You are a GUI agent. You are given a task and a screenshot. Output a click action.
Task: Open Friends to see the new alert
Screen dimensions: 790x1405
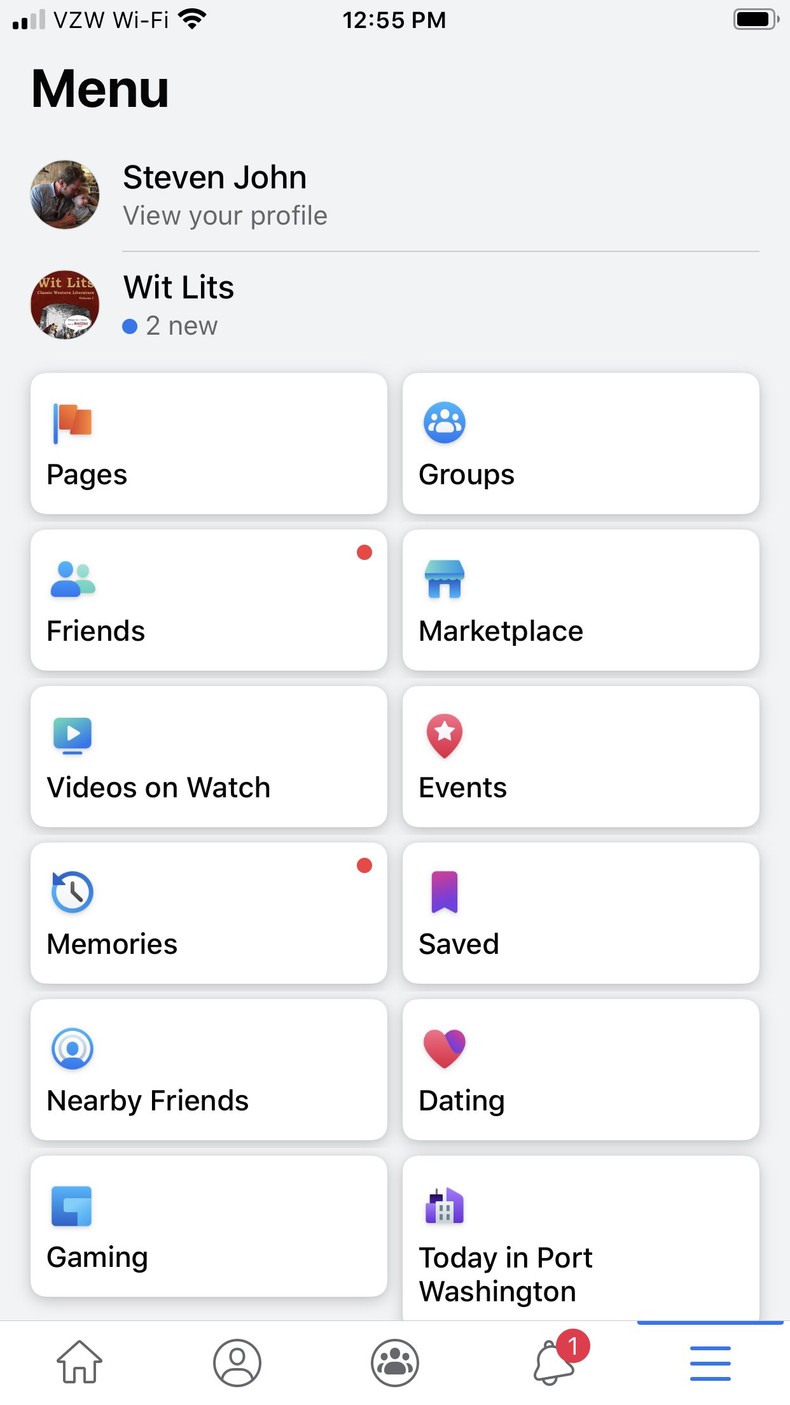point(208,600)
